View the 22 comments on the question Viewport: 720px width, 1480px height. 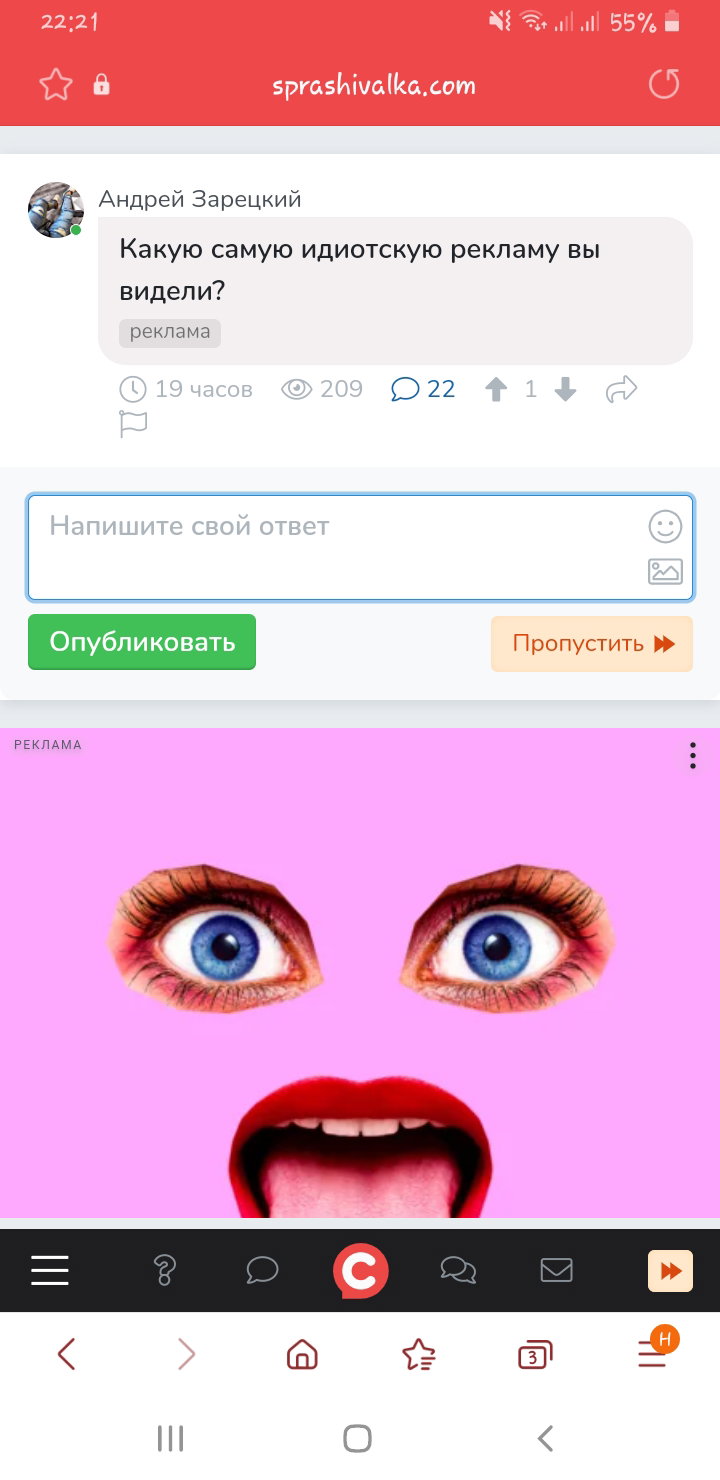[423, 389]
